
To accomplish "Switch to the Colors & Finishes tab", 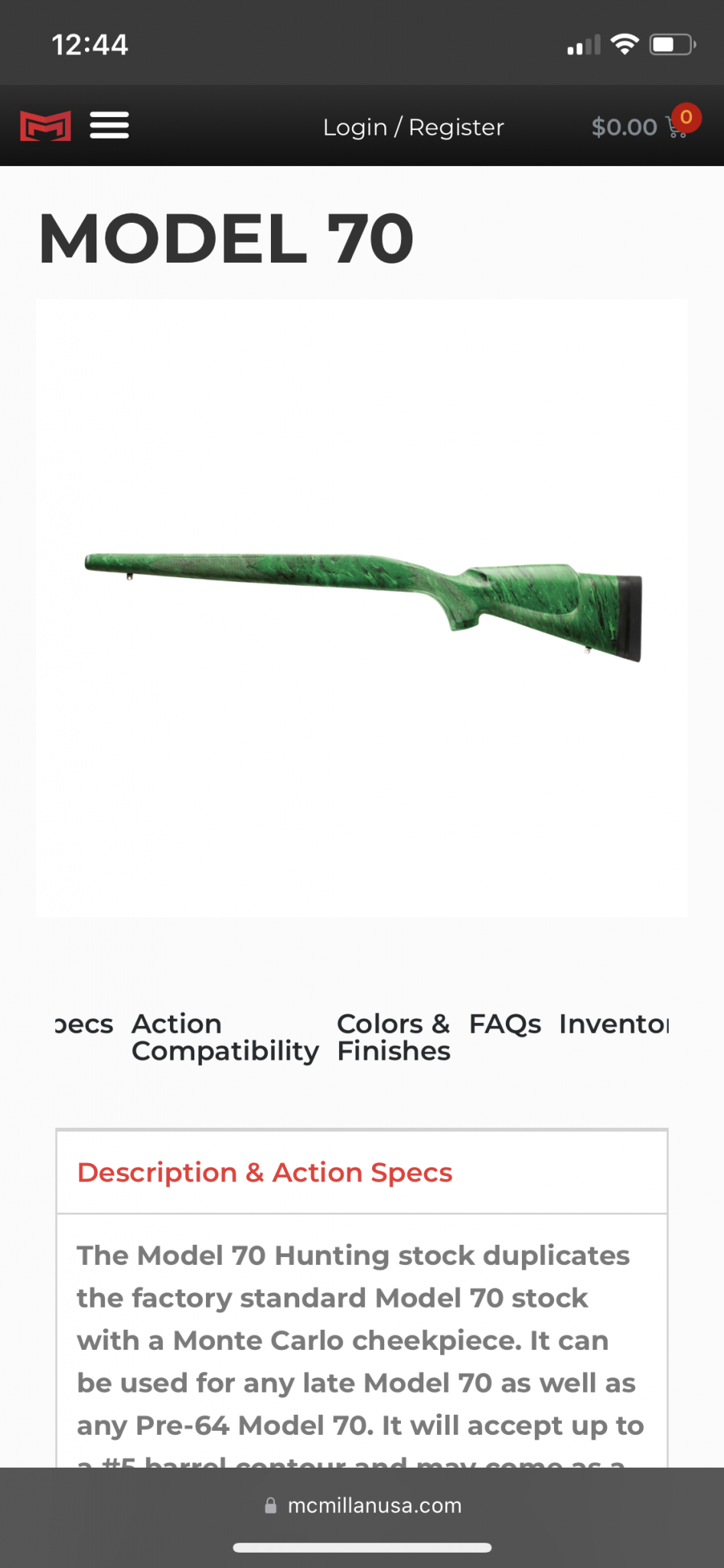I will click(393, 1037).
